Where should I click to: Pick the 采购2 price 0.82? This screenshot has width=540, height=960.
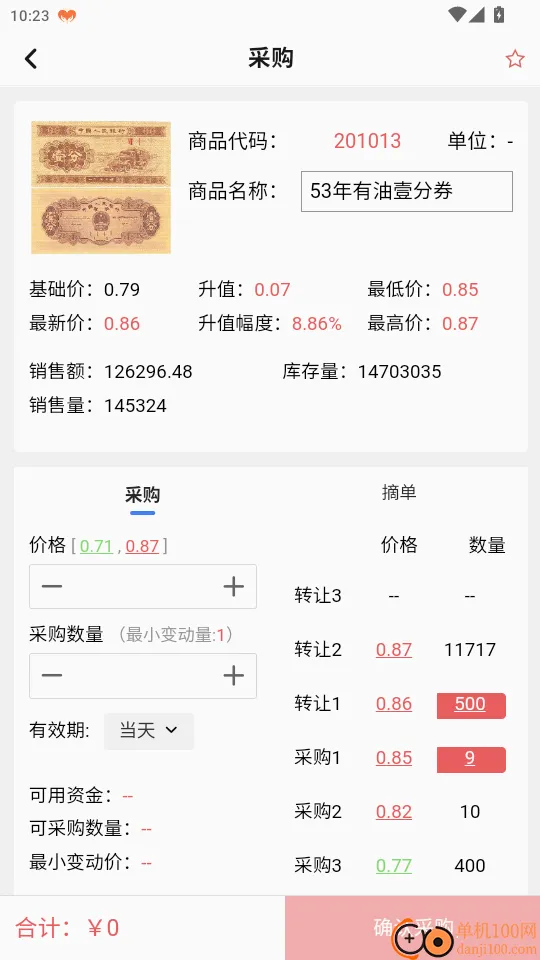[x=394, y=812]
